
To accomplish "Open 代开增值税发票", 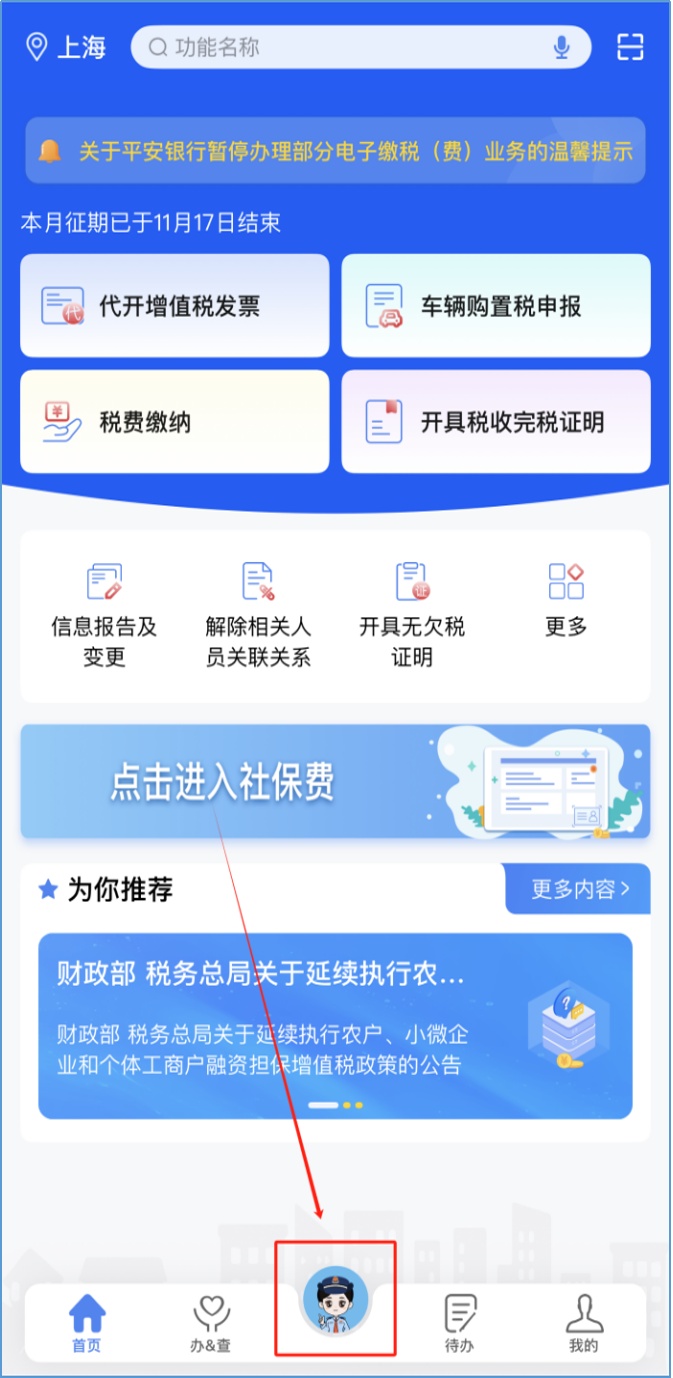I will [175, 306].
